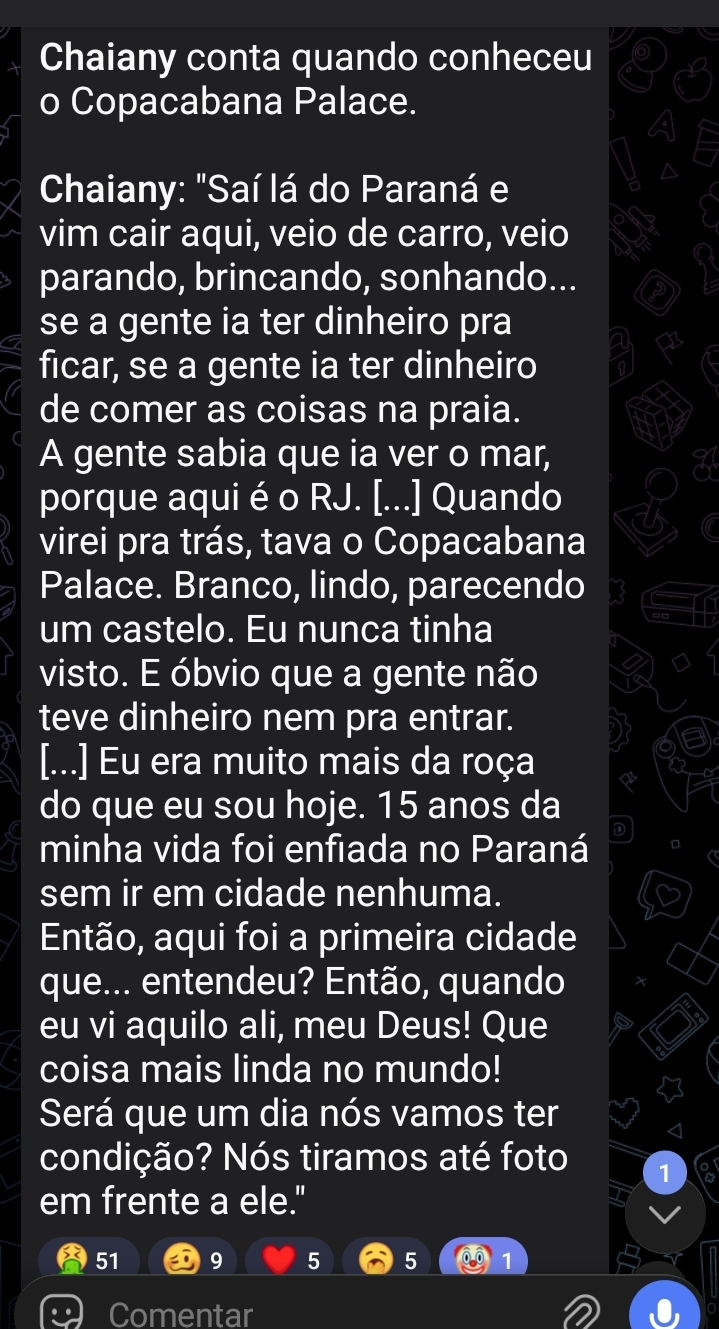Viewport: 719px width, 1329px height.
Task: Jump down to the newest unread message
Action: 665,1213
